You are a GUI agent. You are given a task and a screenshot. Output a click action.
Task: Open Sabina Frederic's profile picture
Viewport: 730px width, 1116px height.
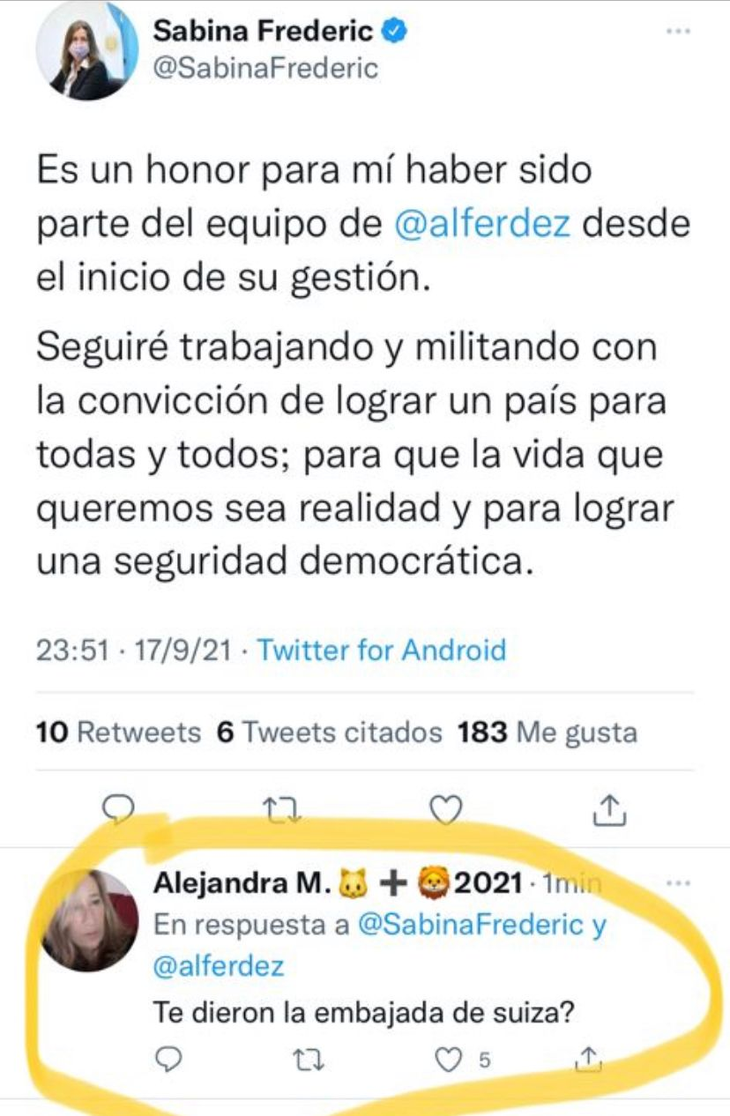click(x=81, y=57)
